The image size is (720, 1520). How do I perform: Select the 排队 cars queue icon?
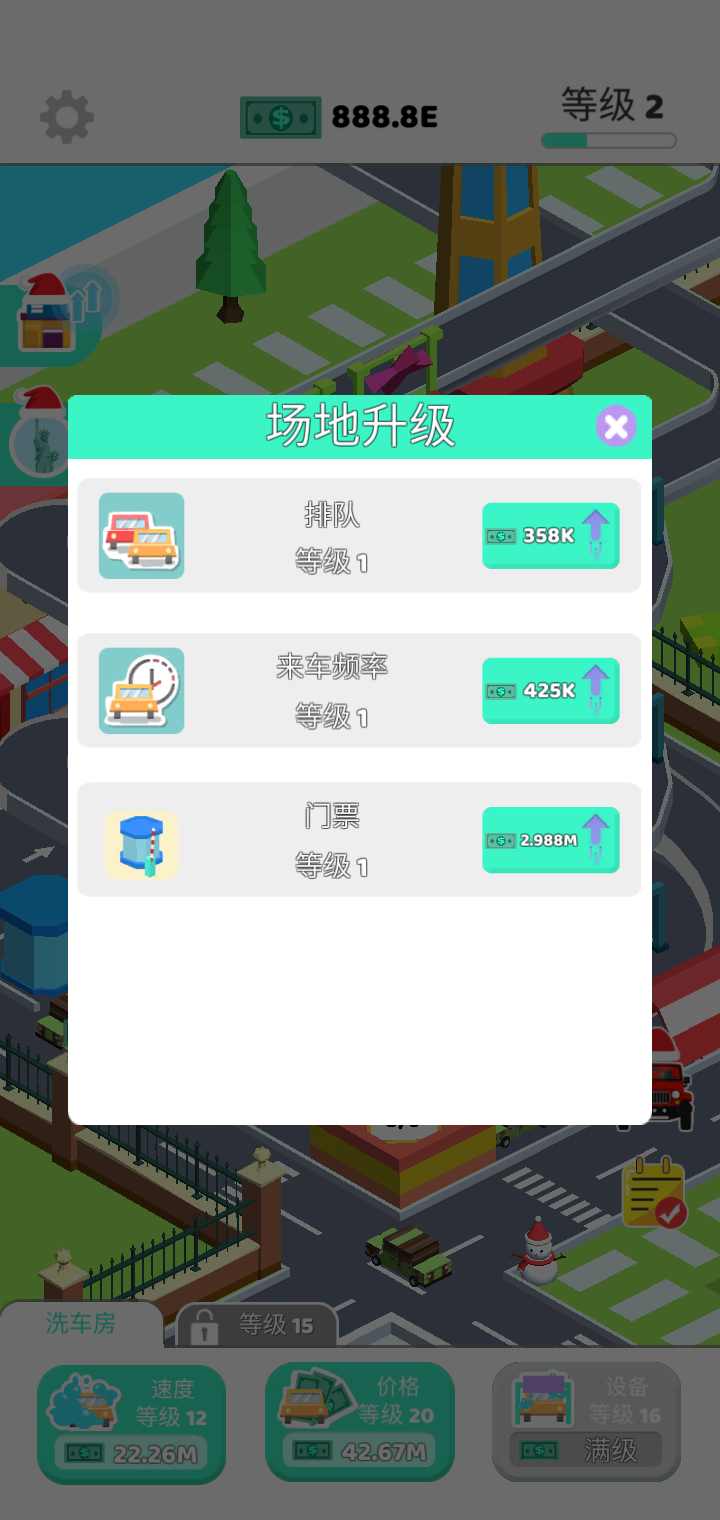[140, 536]
